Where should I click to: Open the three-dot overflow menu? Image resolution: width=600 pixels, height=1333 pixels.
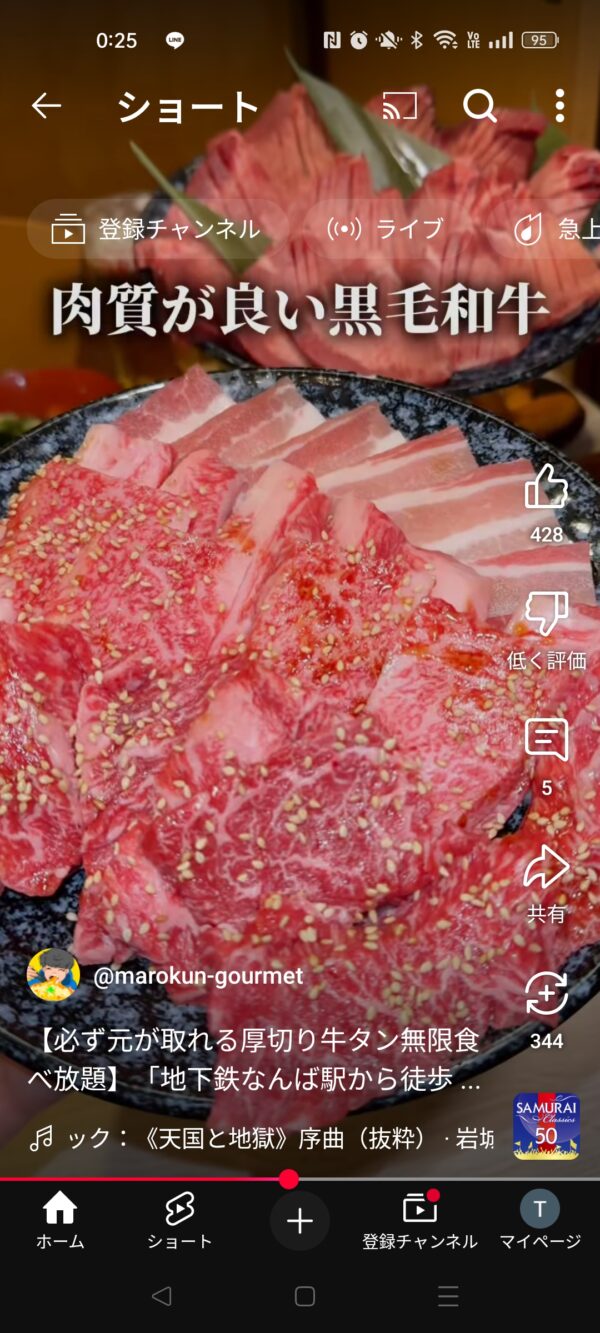coord(559,105)
